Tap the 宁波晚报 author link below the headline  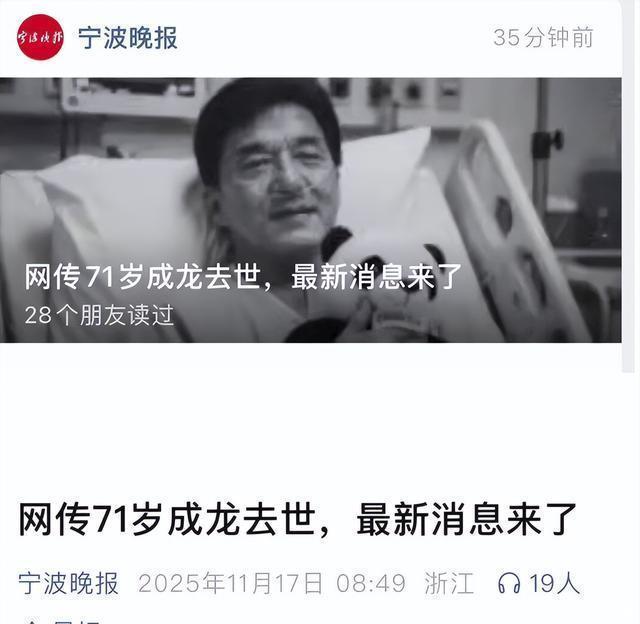coord(68,583)
